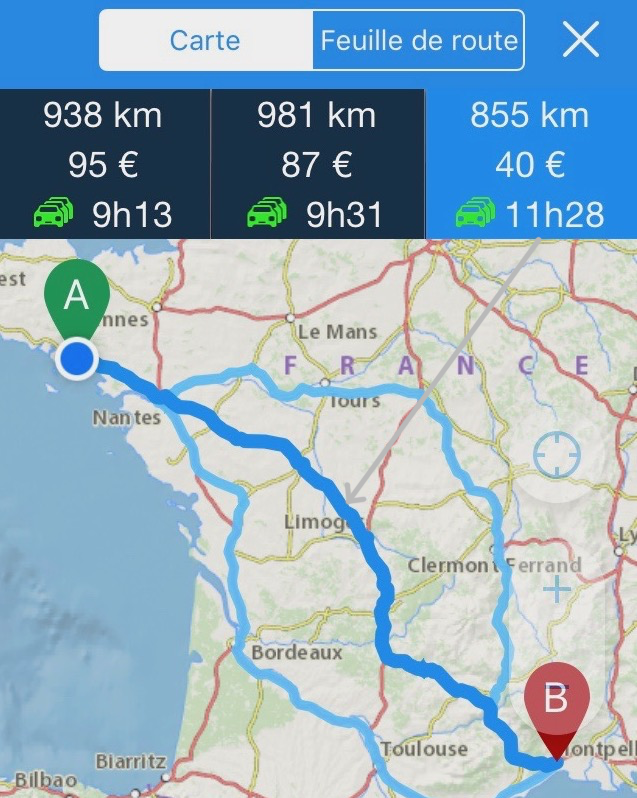
Task: Switch to the Carte view
Action: point(205,41)
